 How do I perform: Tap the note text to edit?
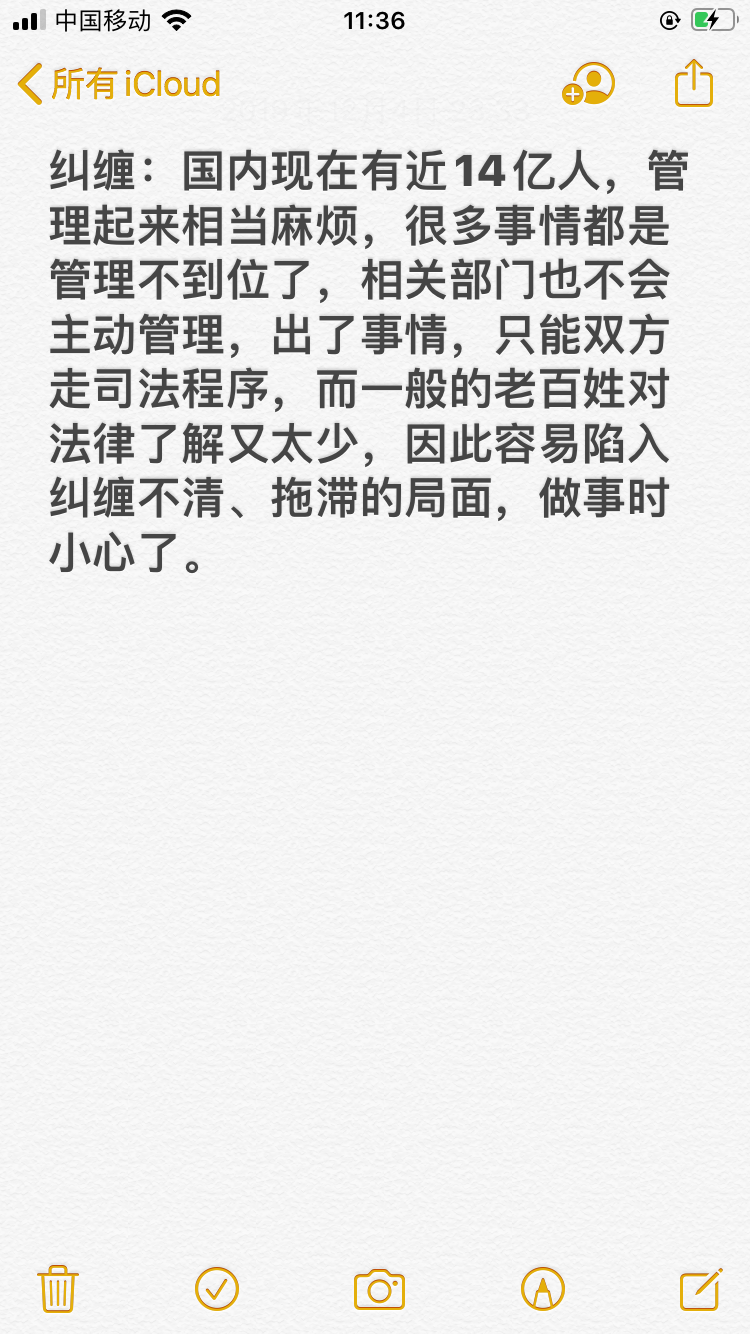click(x=370, y=361)
